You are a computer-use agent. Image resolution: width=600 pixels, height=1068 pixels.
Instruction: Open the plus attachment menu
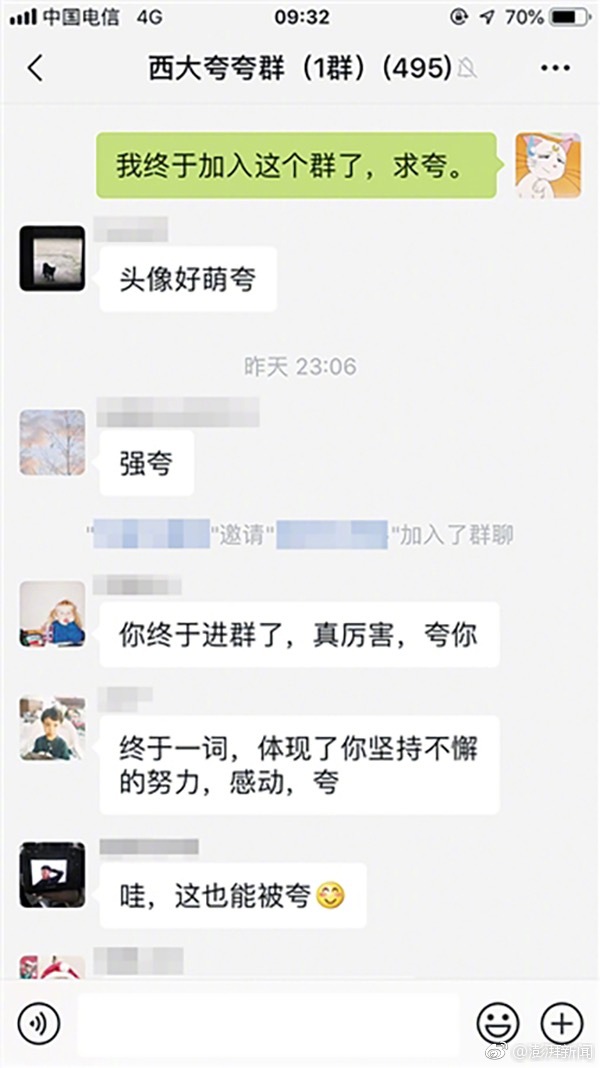click(561, 1022)
